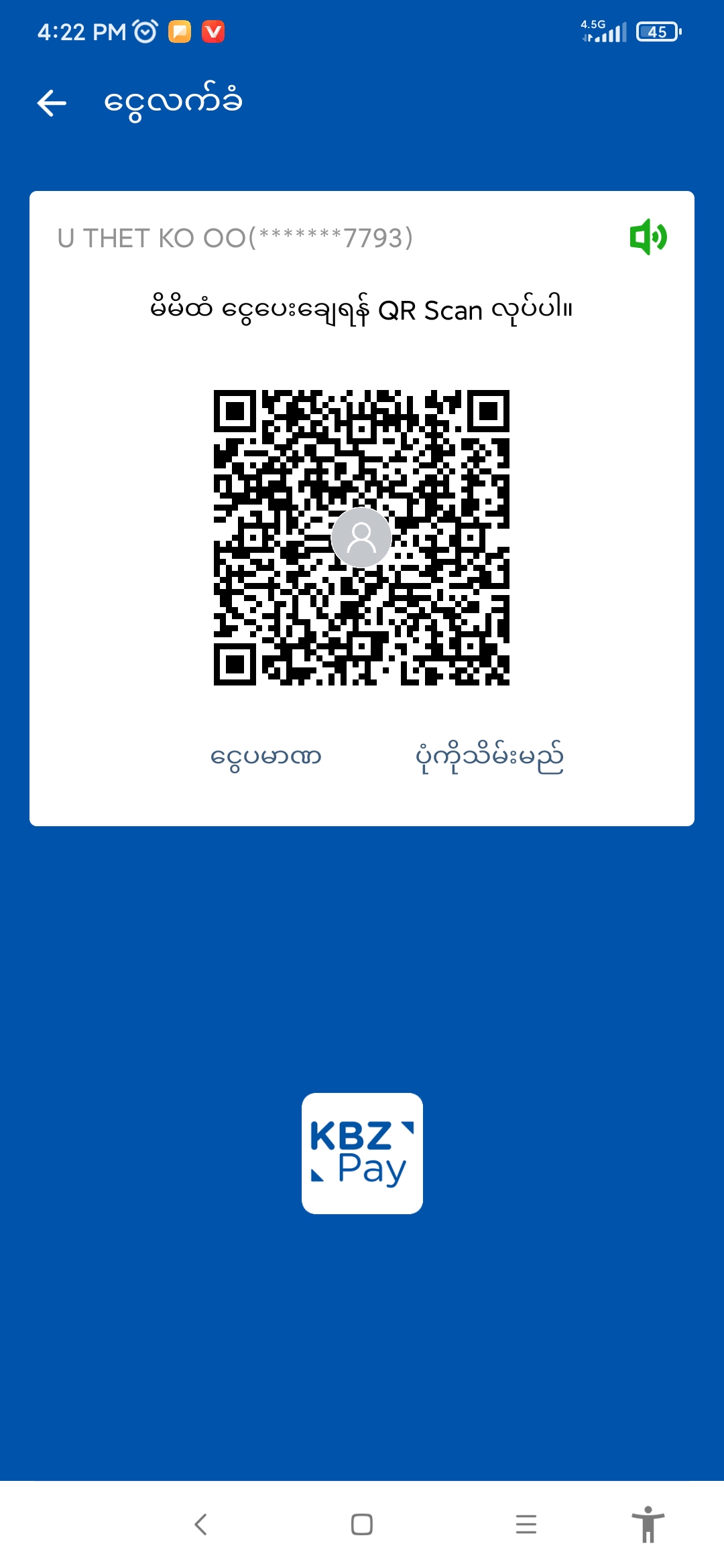Toggle the green speaker sound icon
This screenshot has width=724, height=1568.
click(x=648, y=237)
